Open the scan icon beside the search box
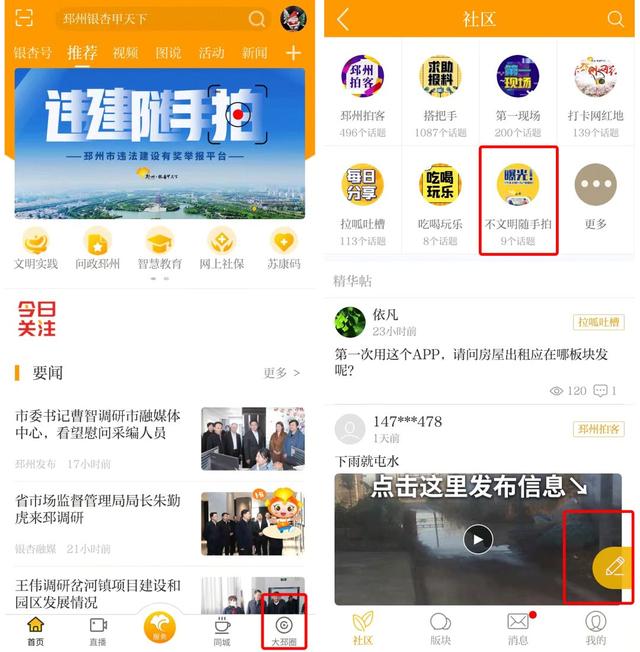640x652 pixels. coord(24,18)
